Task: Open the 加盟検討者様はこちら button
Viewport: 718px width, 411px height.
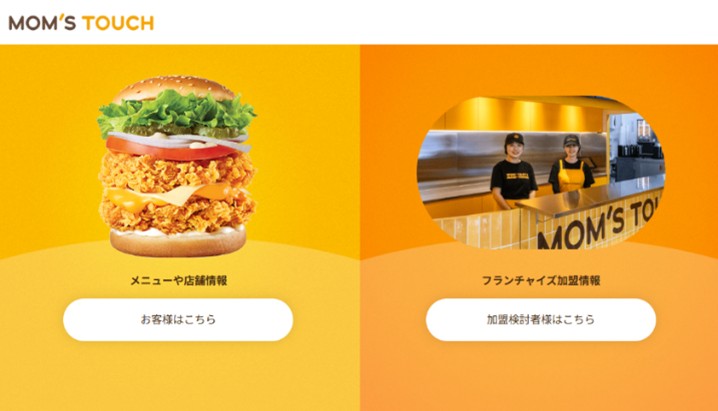Action: [x=540, y=320]
